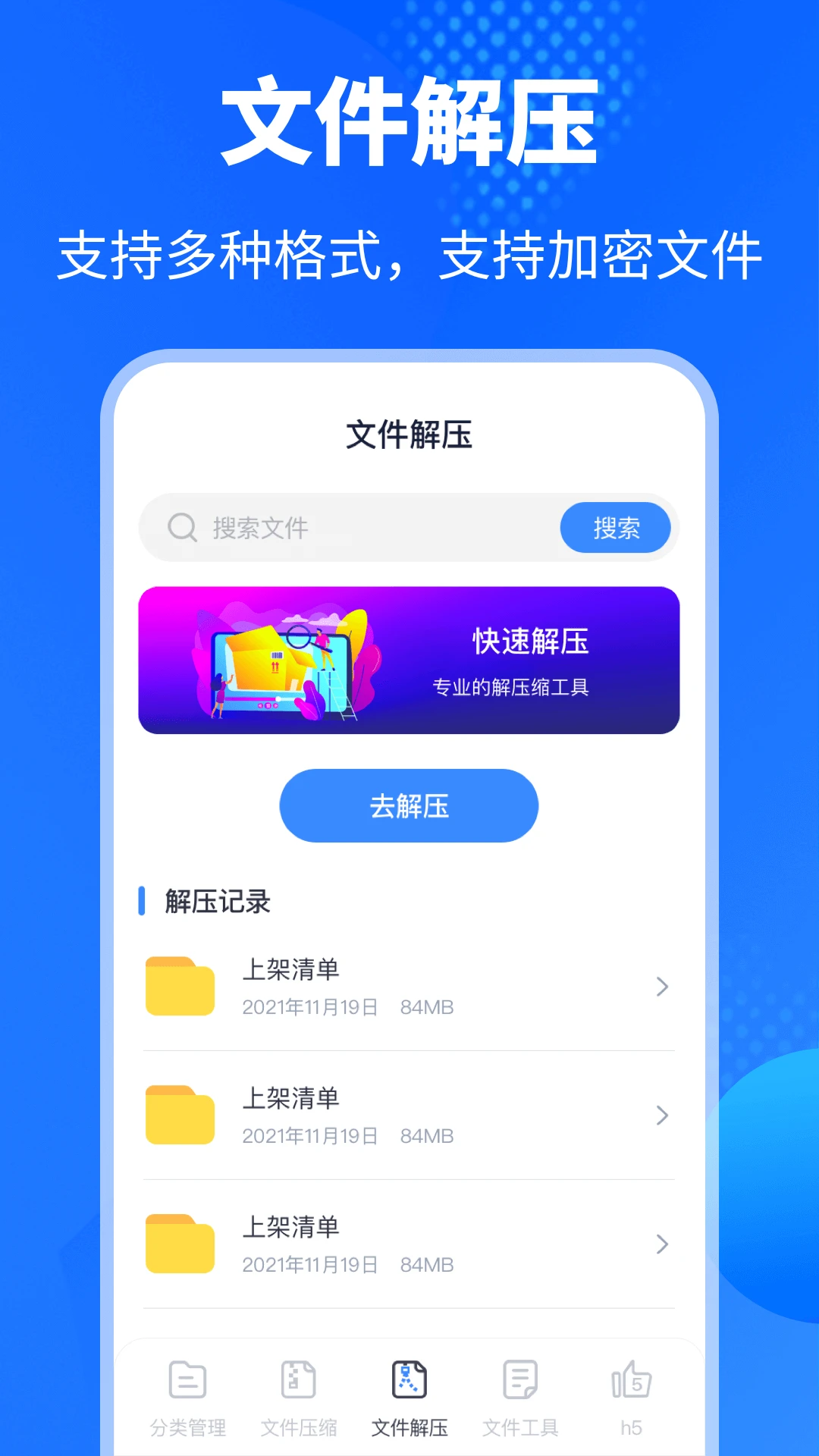Tap the second 上架清单 folder icon
The height and width of the screenshot is (1456, 819).
coord(180,1116)
